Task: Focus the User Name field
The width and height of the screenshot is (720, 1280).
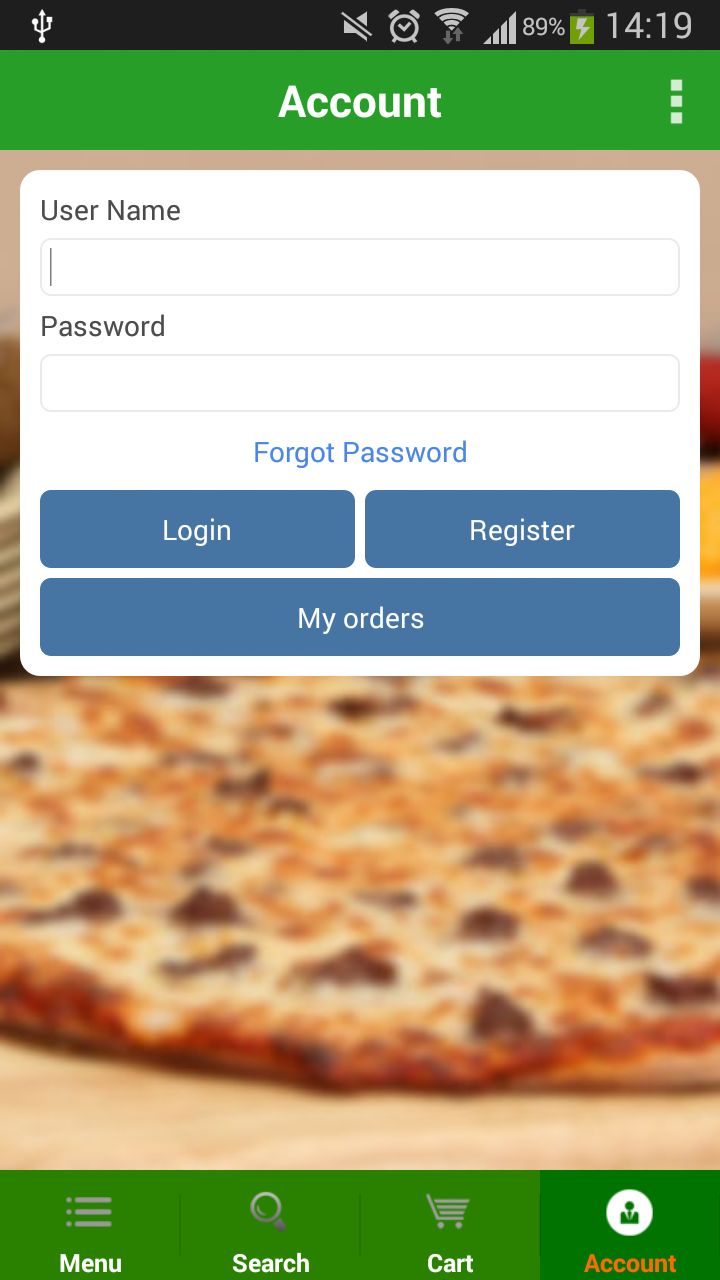Action: coord(360,267)
